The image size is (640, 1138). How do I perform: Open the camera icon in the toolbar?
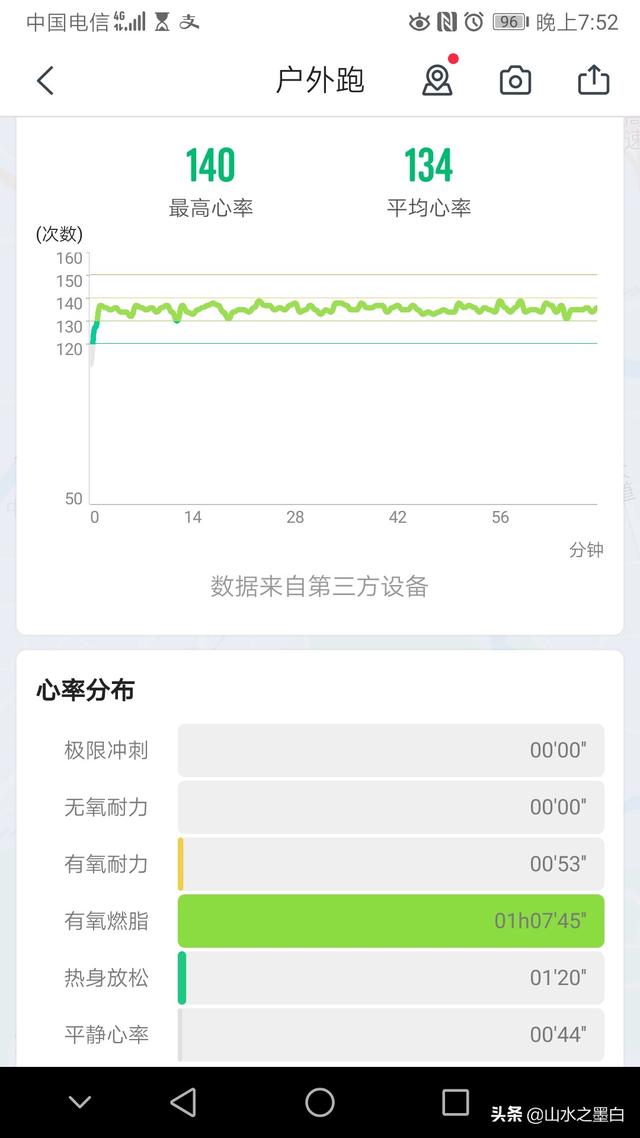click(x=515, y=81)
